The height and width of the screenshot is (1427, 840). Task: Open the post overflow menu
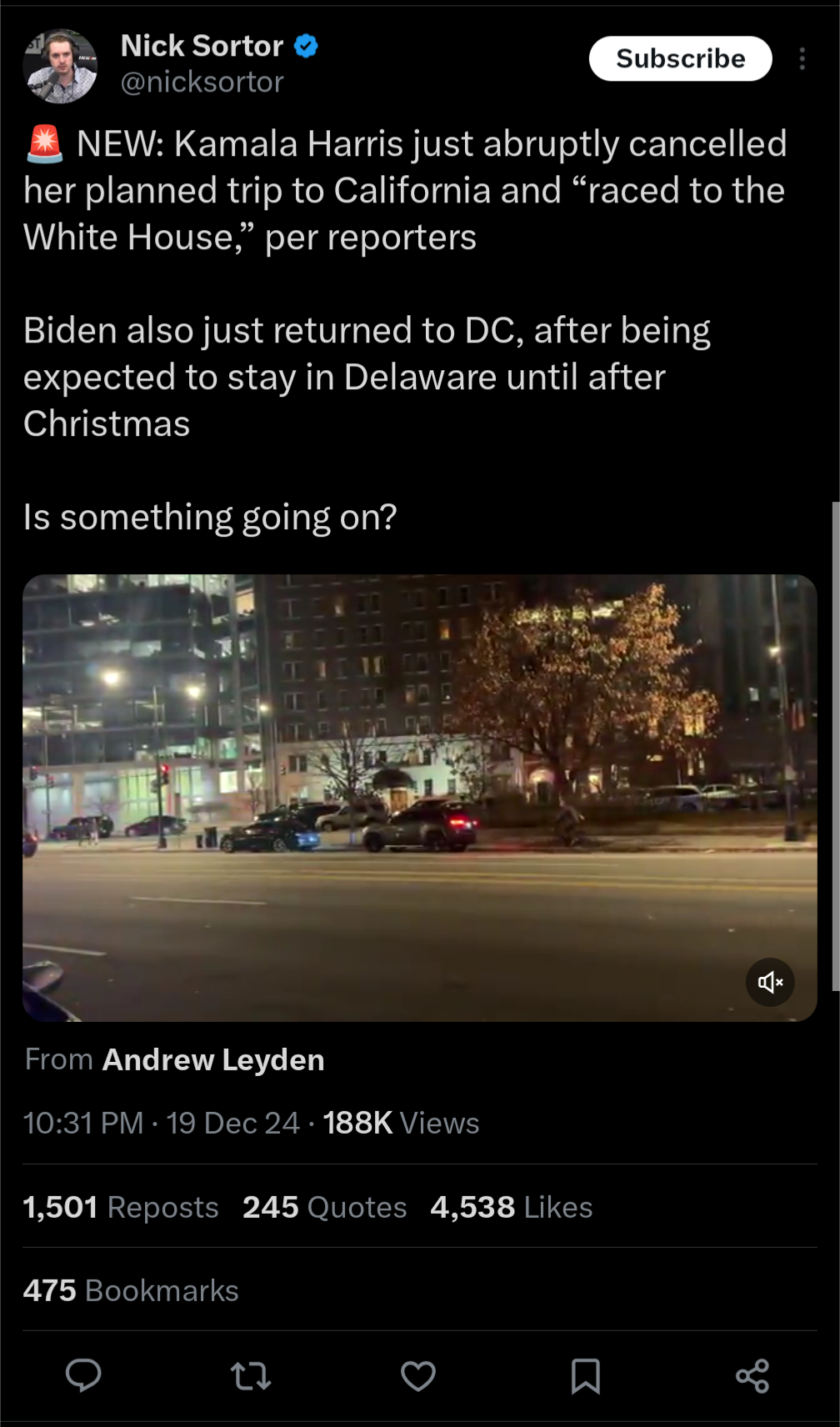point(802,58)
